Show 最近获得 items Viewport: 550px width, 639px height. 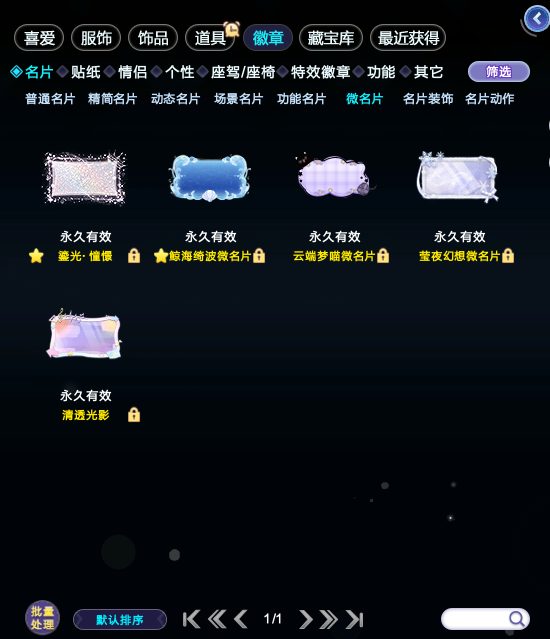(408, 38)
